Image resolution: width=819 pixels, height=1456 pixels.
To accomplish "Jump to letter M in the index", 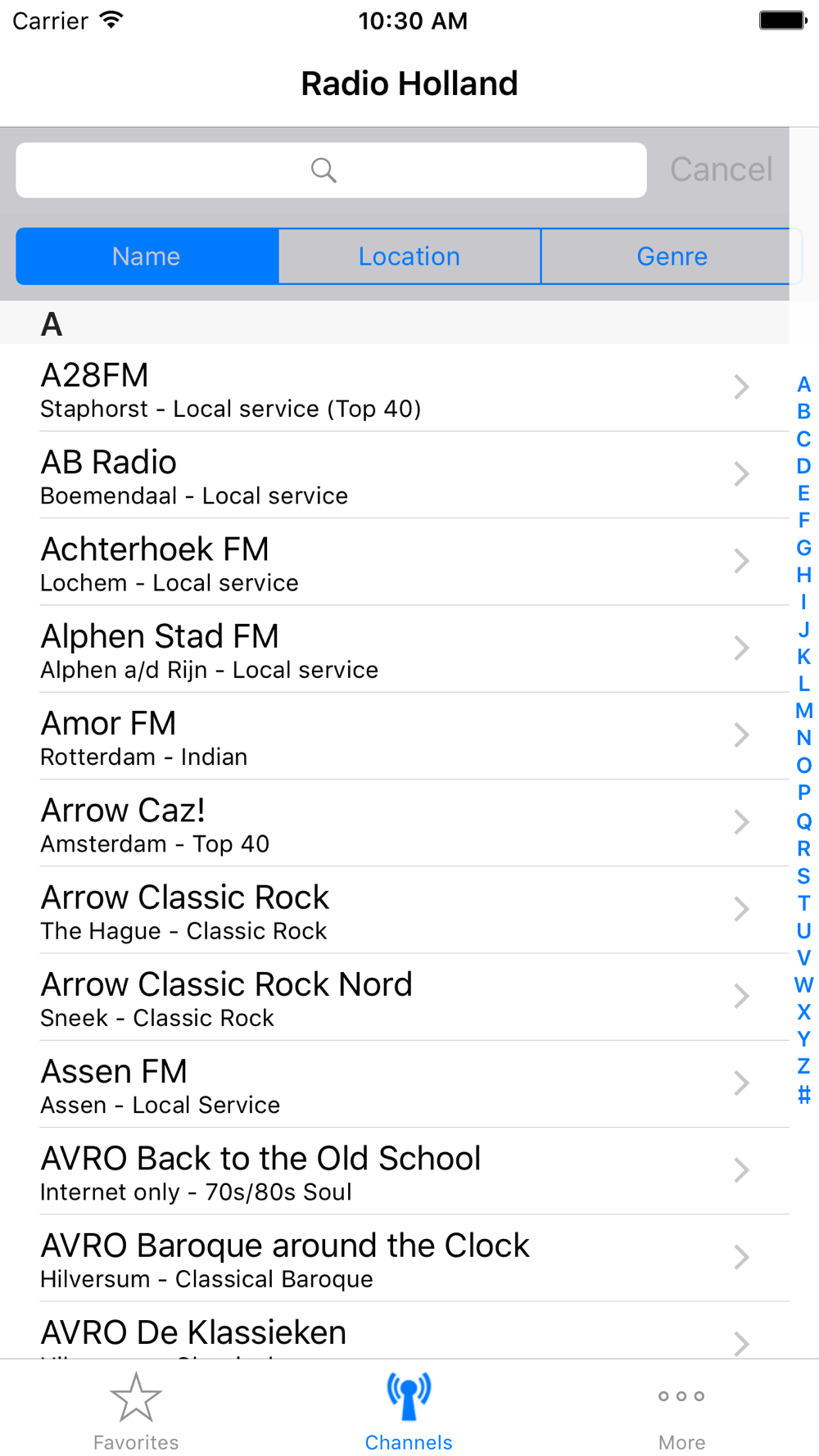I will (x=803, y=711).
